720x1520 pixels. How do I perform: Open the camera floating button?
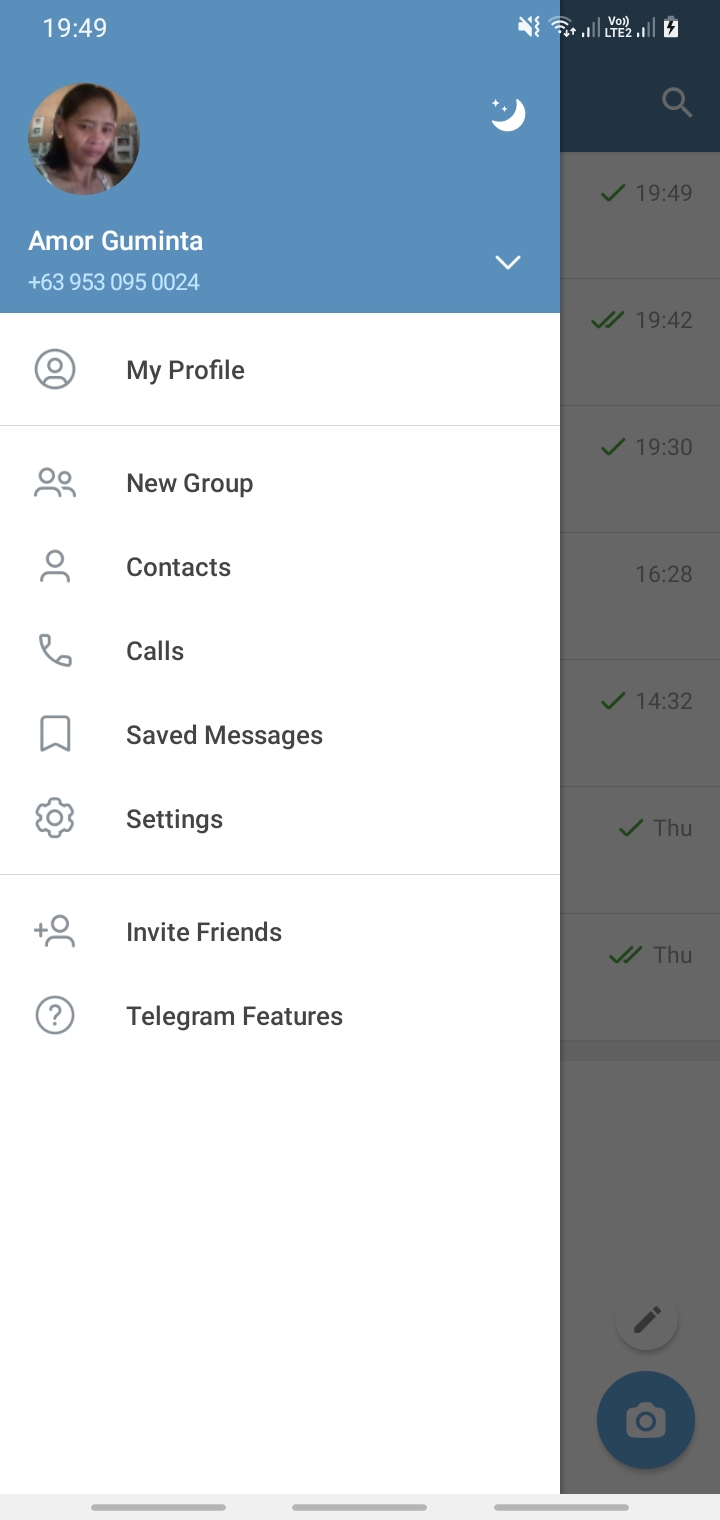(x=646, y=1420)
